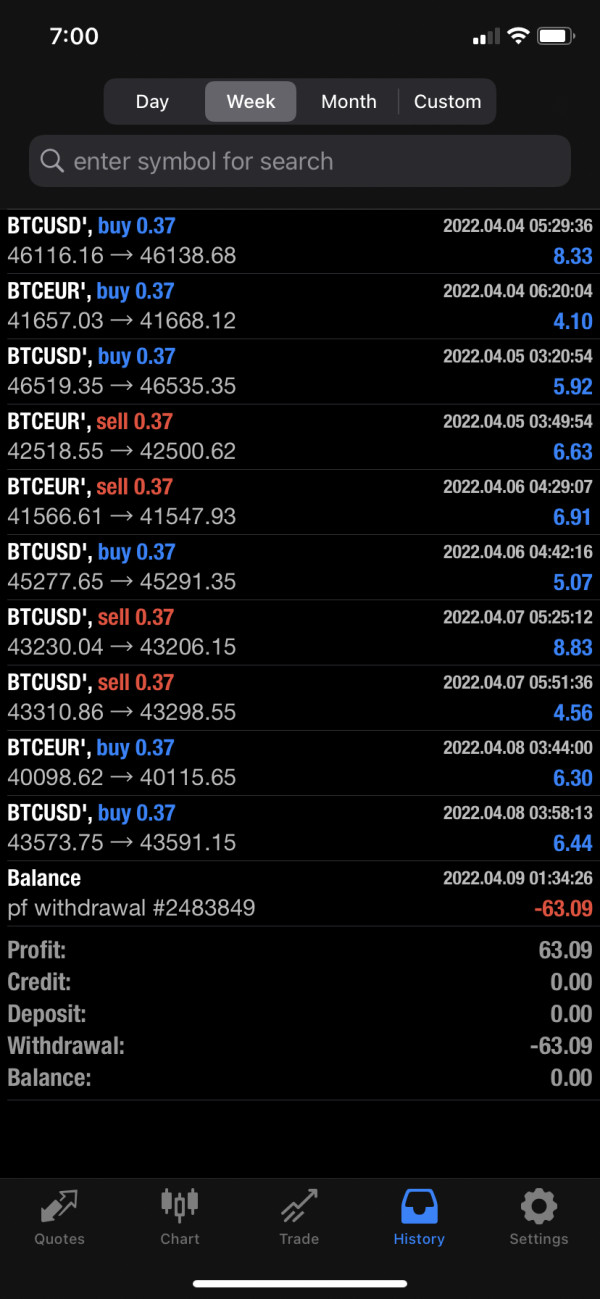
Task: Go to the Chart tab
Action: [x=180, y=1218]
